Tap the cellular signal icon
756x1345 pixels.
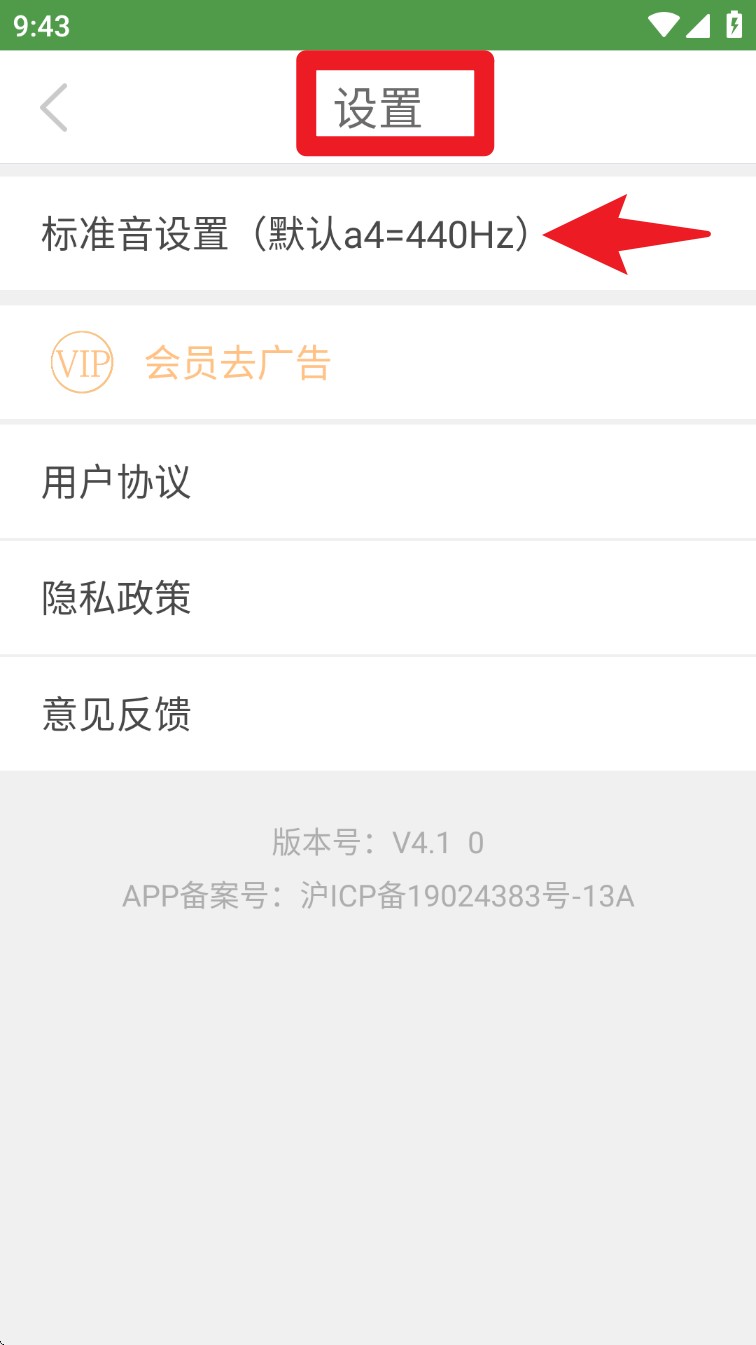tap(697, 26)
